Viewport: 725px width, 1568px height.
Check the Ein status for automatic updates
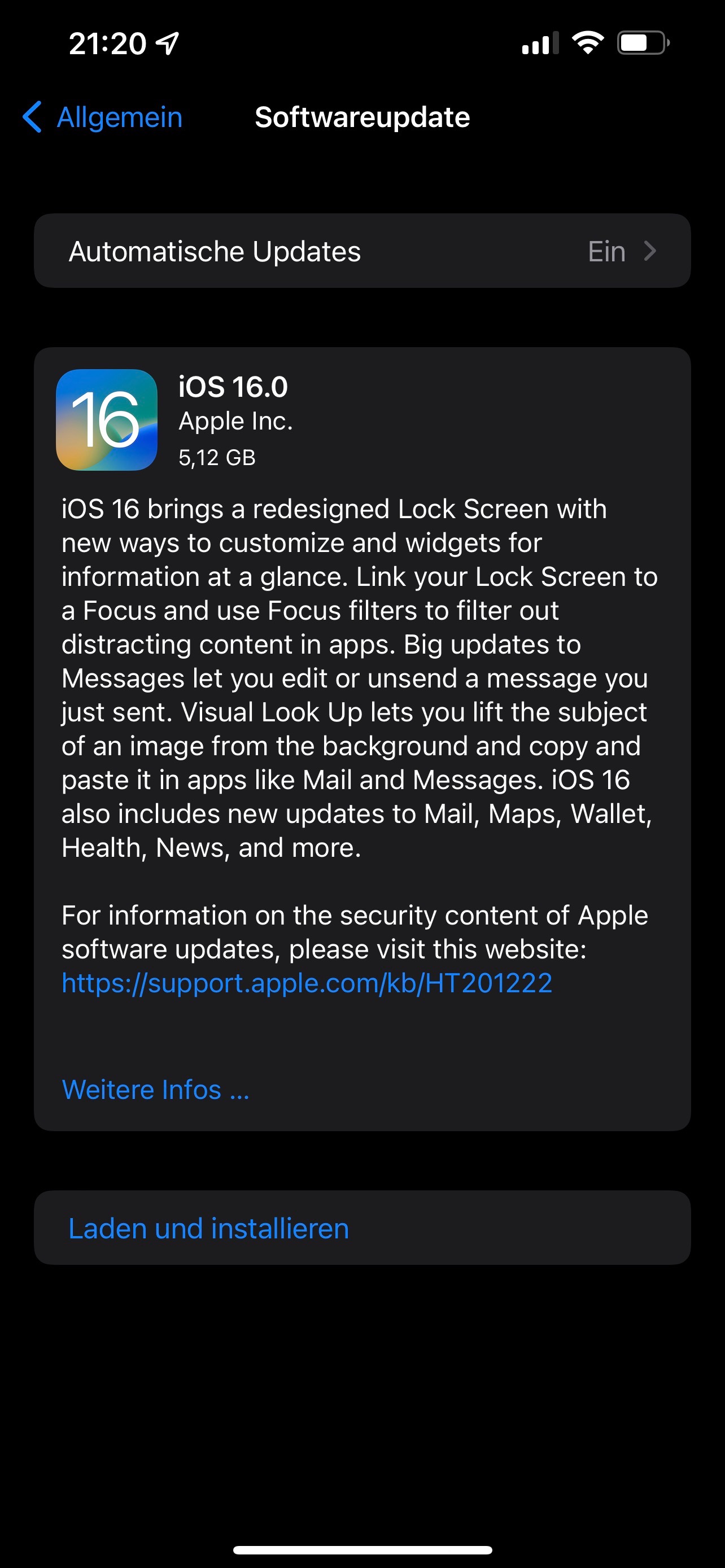[x=606, y=251]
